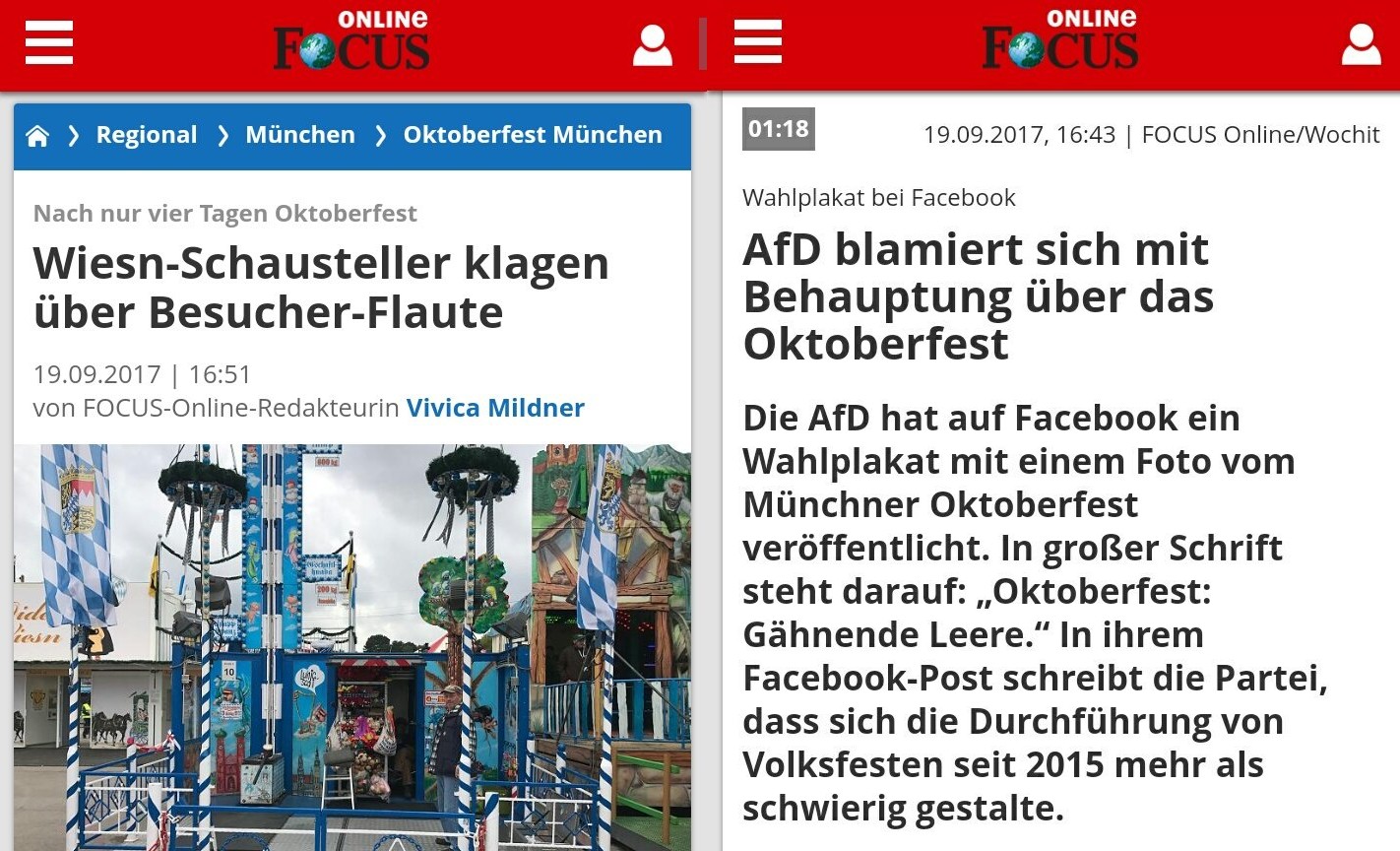Tap the FOCUS Online logo above the Wiesn-Schausteller article
This screenshot has height=851, width=1400.
point(351,41)
